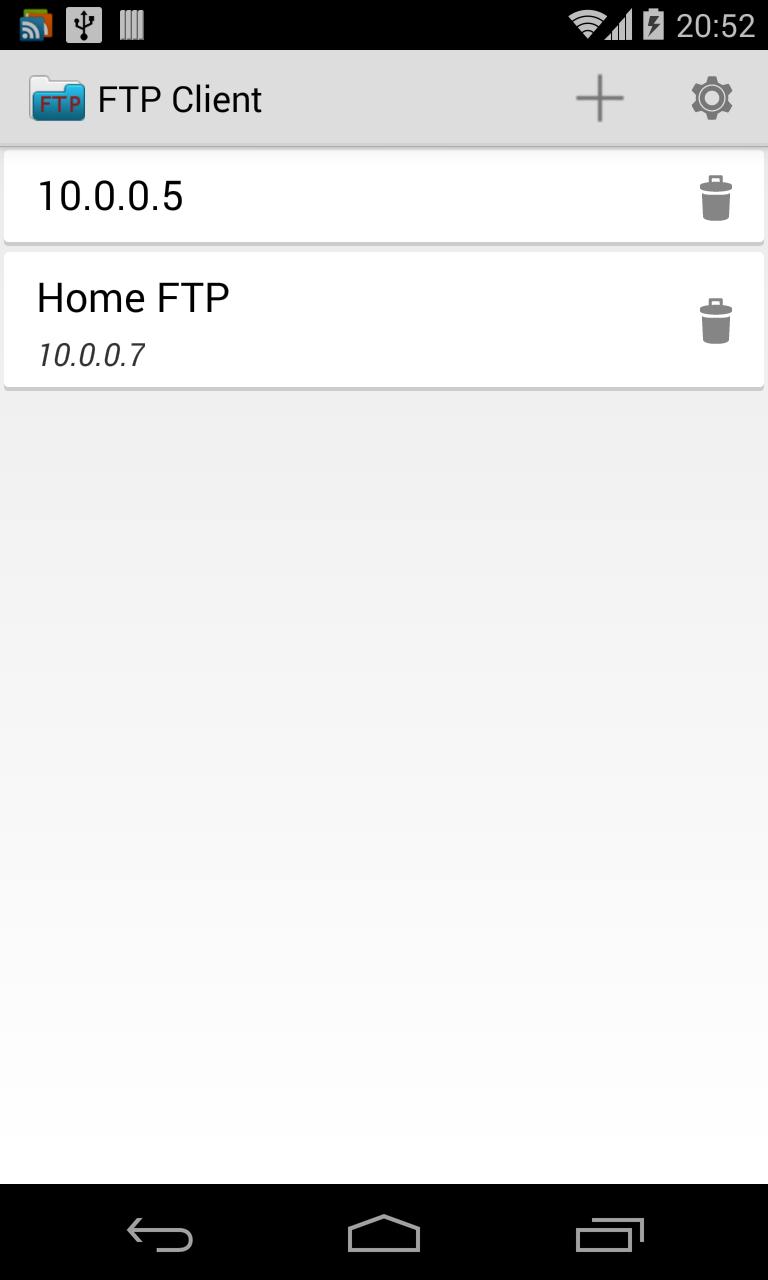This screenshot has width=768, height=1280.
Task: Tap the Home navigation button
Action: pyautogui.click(x=383, y=1235)
